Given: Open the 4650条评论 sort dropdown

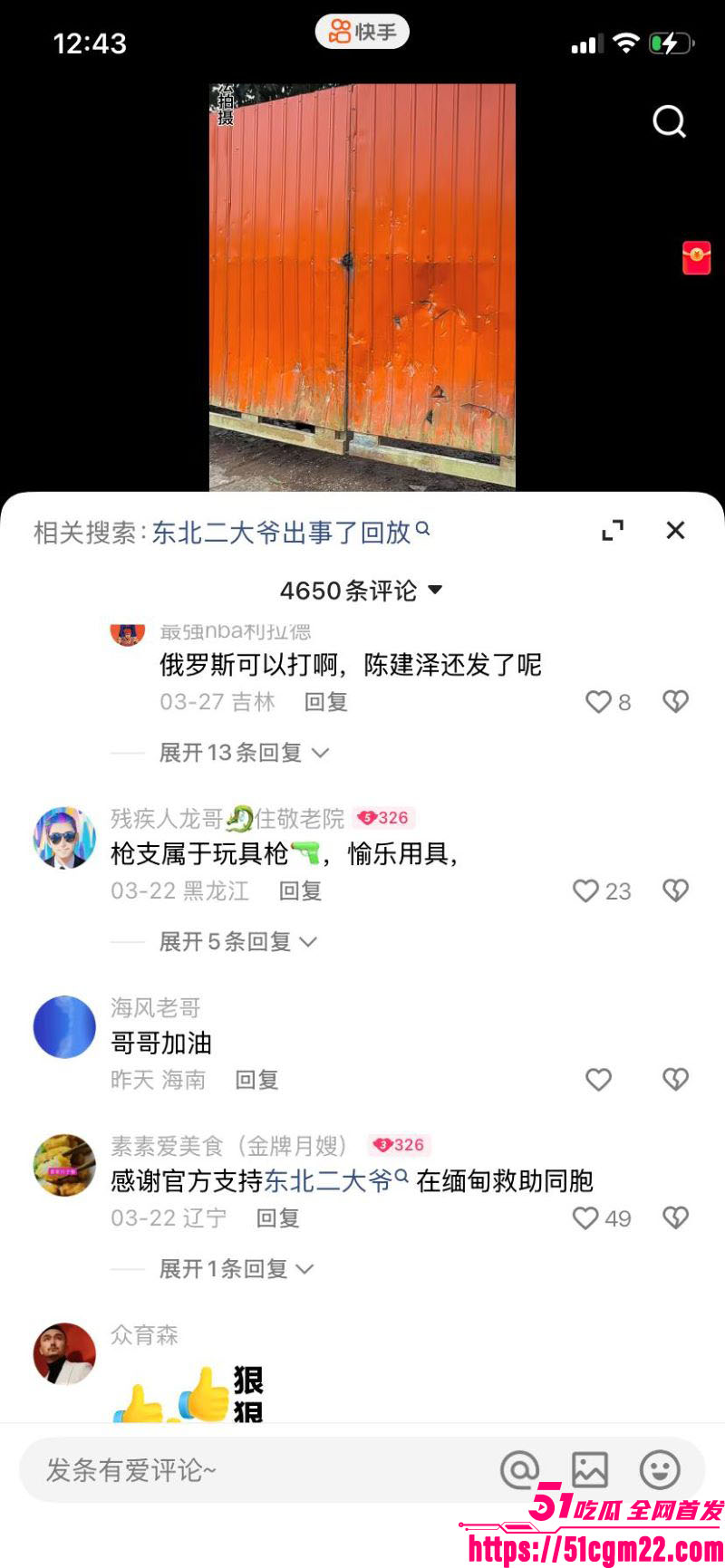Looking at the screenshot, I should click(362, 590).
